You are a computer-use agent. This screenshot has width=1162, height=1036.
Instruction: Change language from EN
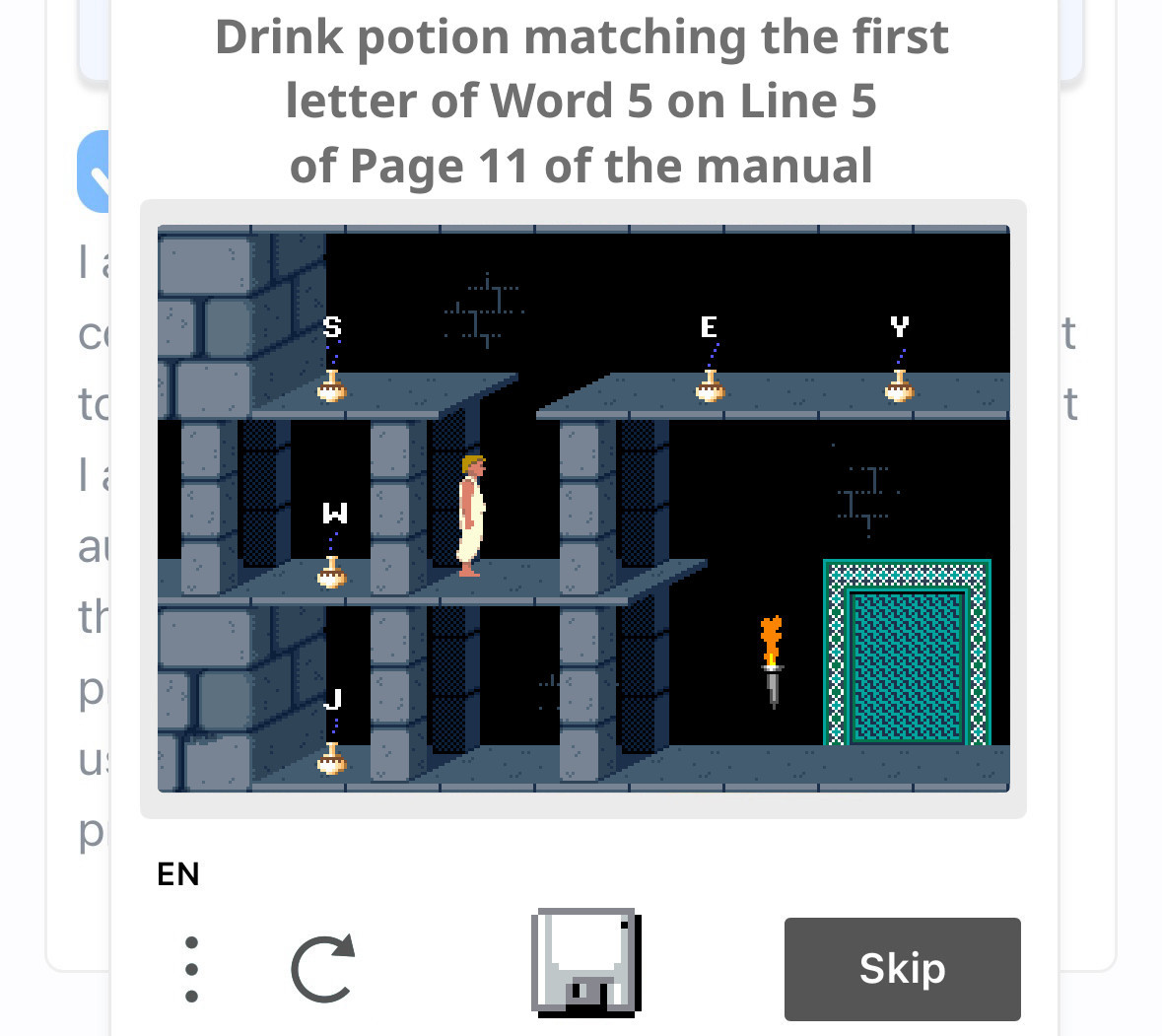178,873
